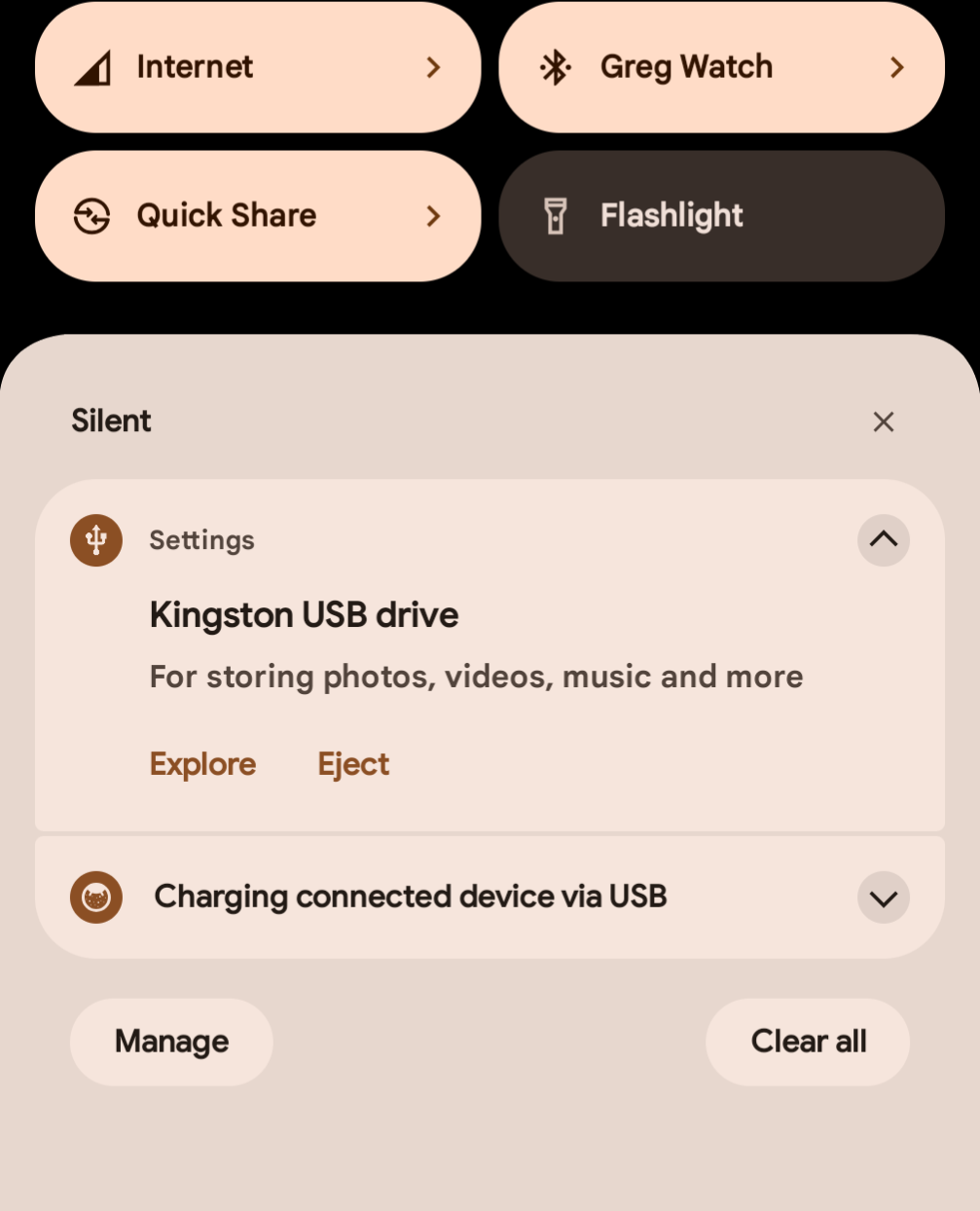Open the Internet quick settings tile
Screen dimensions: 980x1211
tap(258, 67)
